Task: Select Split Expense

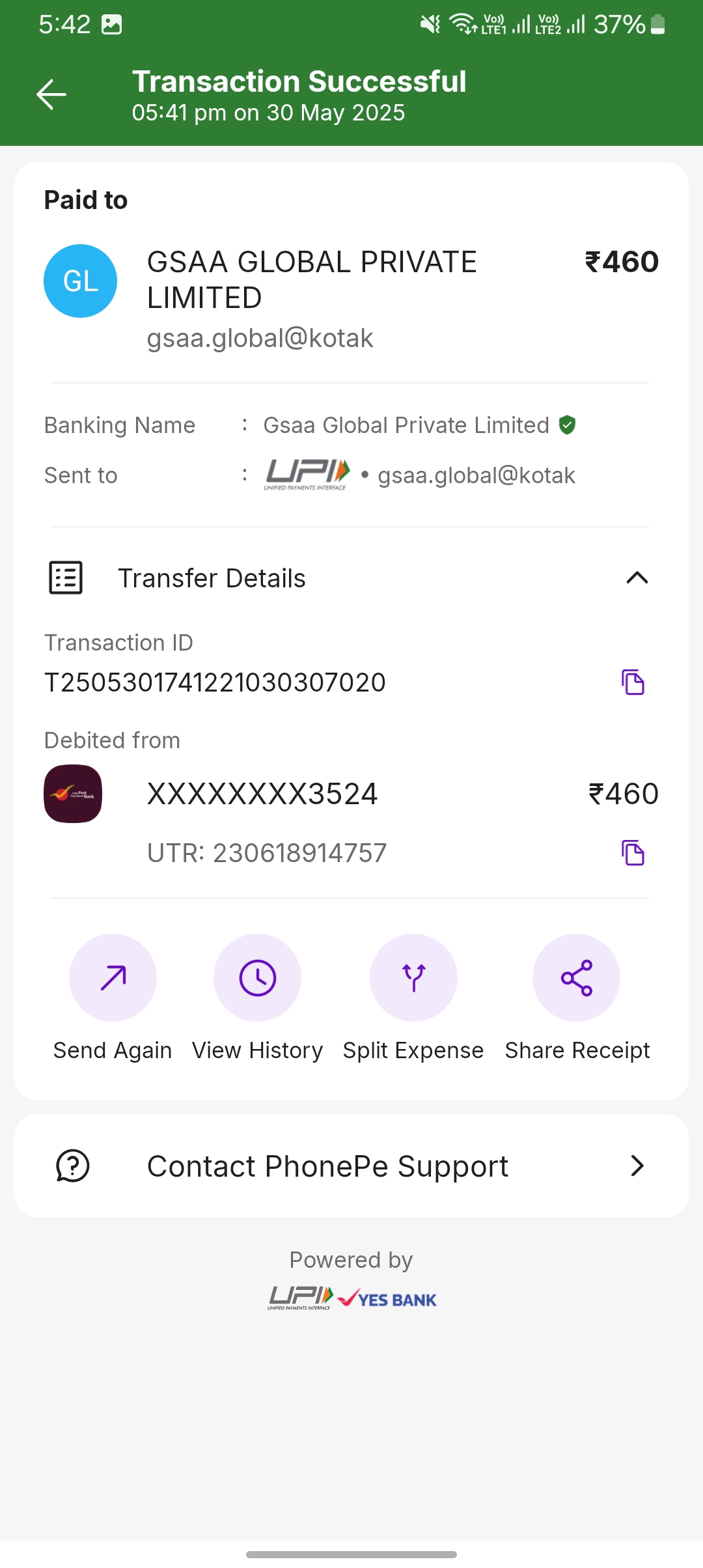Action: (x=413, y=978)
